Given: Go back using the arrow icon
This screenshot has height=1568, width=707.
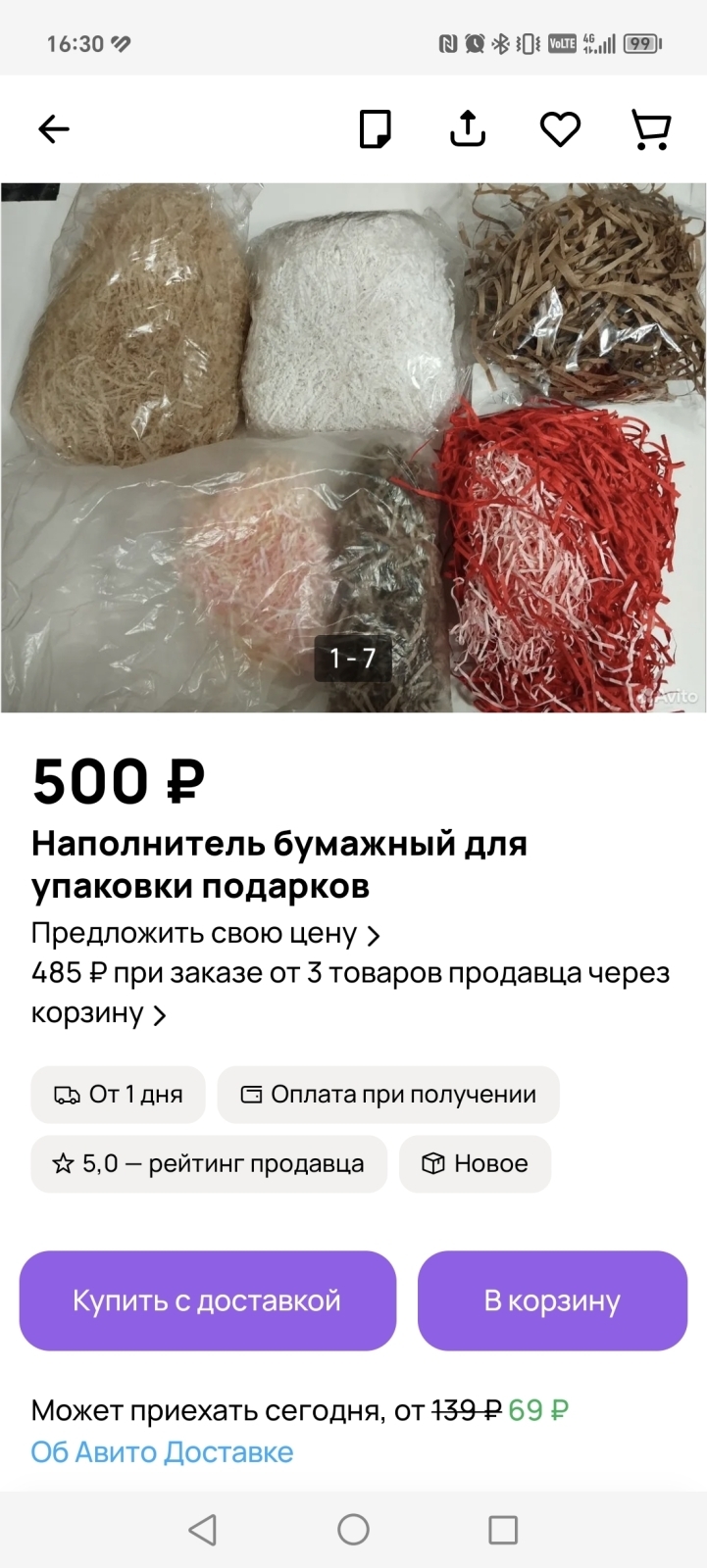Looking at the screenshot, I should point(54,128).
